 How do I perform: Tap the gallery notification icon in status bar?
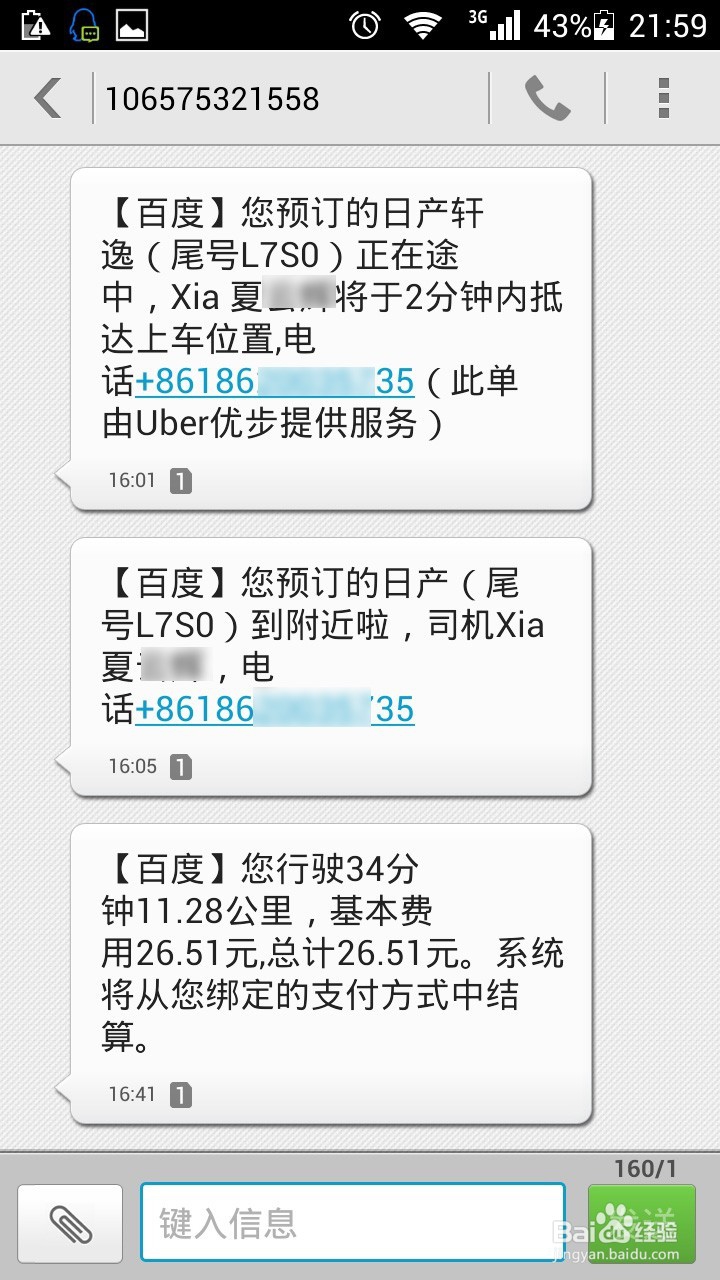(130, 23)
